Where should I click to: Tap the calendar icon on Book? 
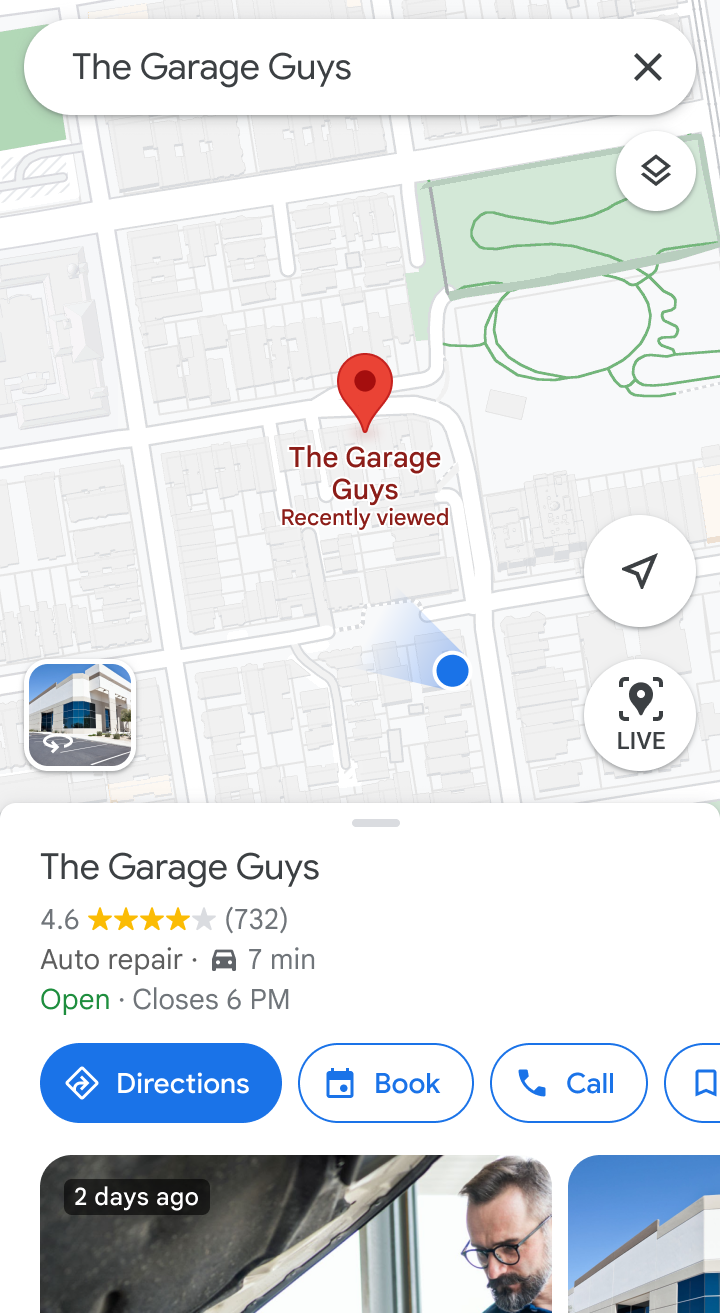coord(342,1082)
